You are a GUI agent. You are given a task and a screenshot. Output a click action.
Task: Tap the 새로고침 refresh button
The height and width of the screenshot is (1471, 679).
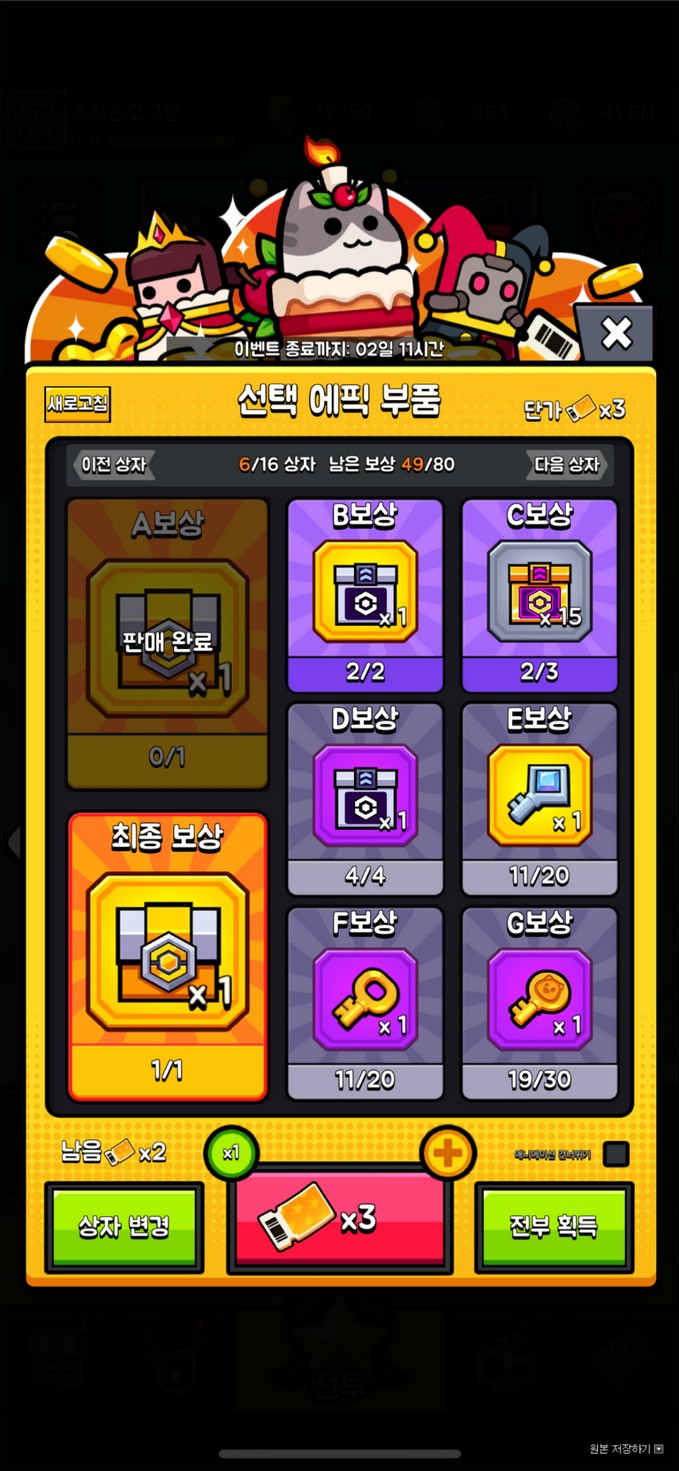click(78, 405)
